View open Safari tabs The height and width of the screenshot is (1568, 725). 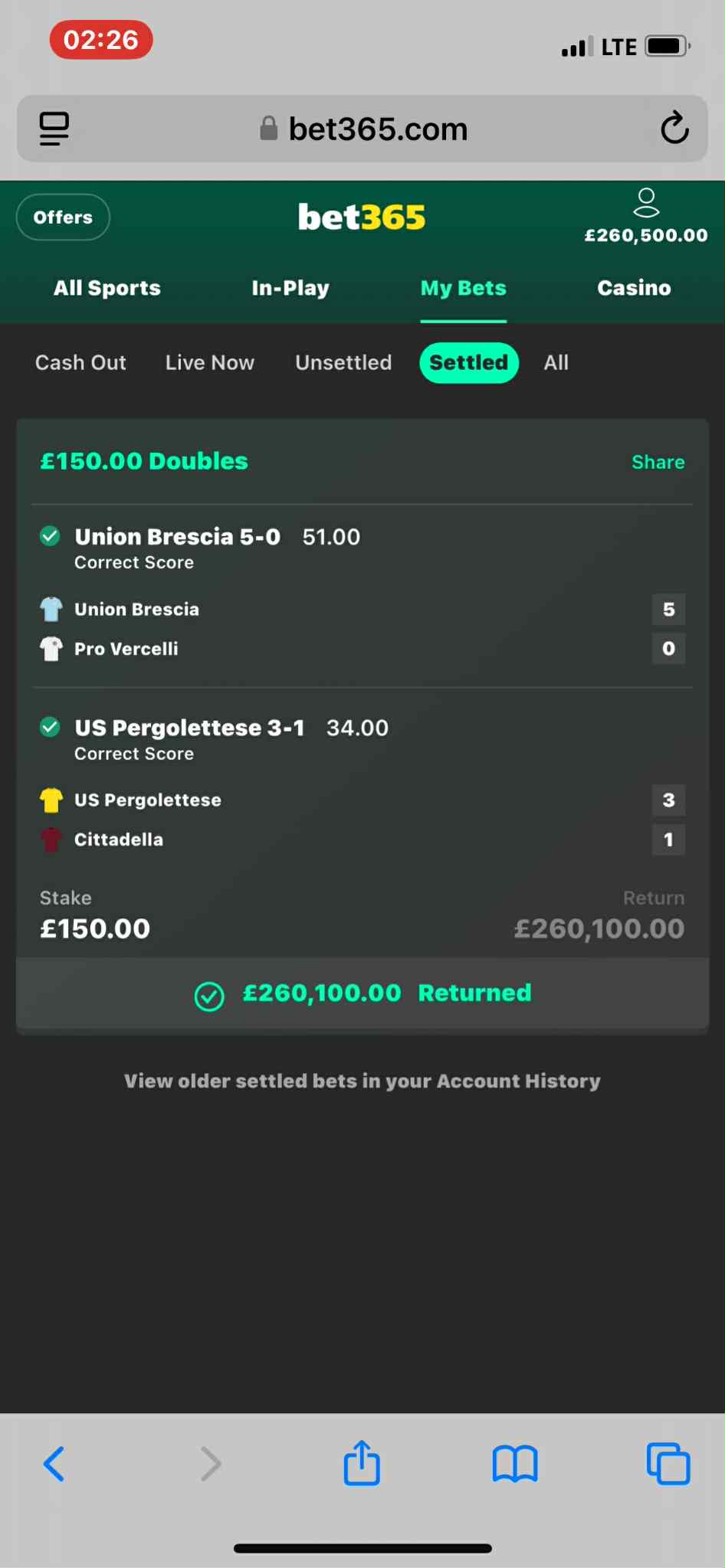(668, 1464)
